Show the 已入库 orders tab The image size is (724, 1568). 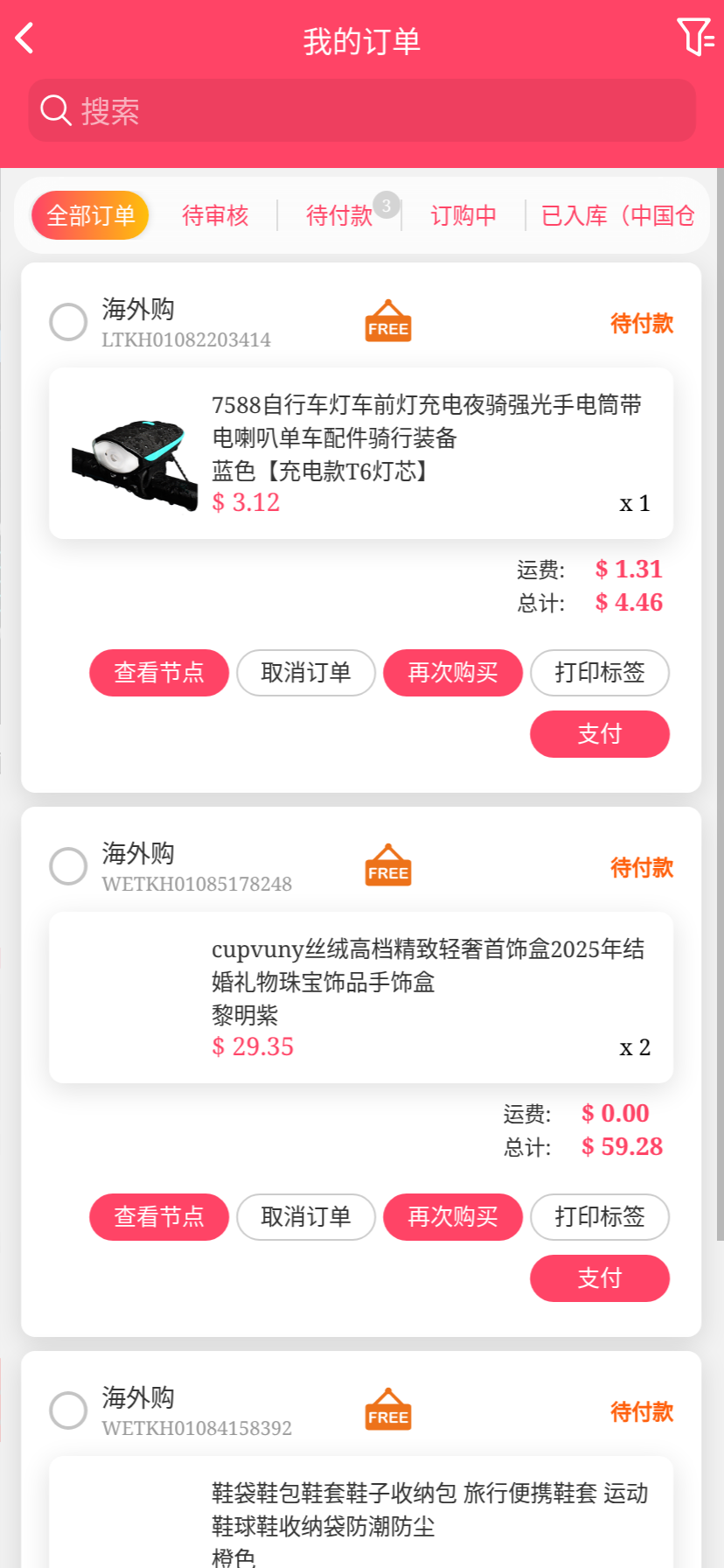tap(617, 215)
